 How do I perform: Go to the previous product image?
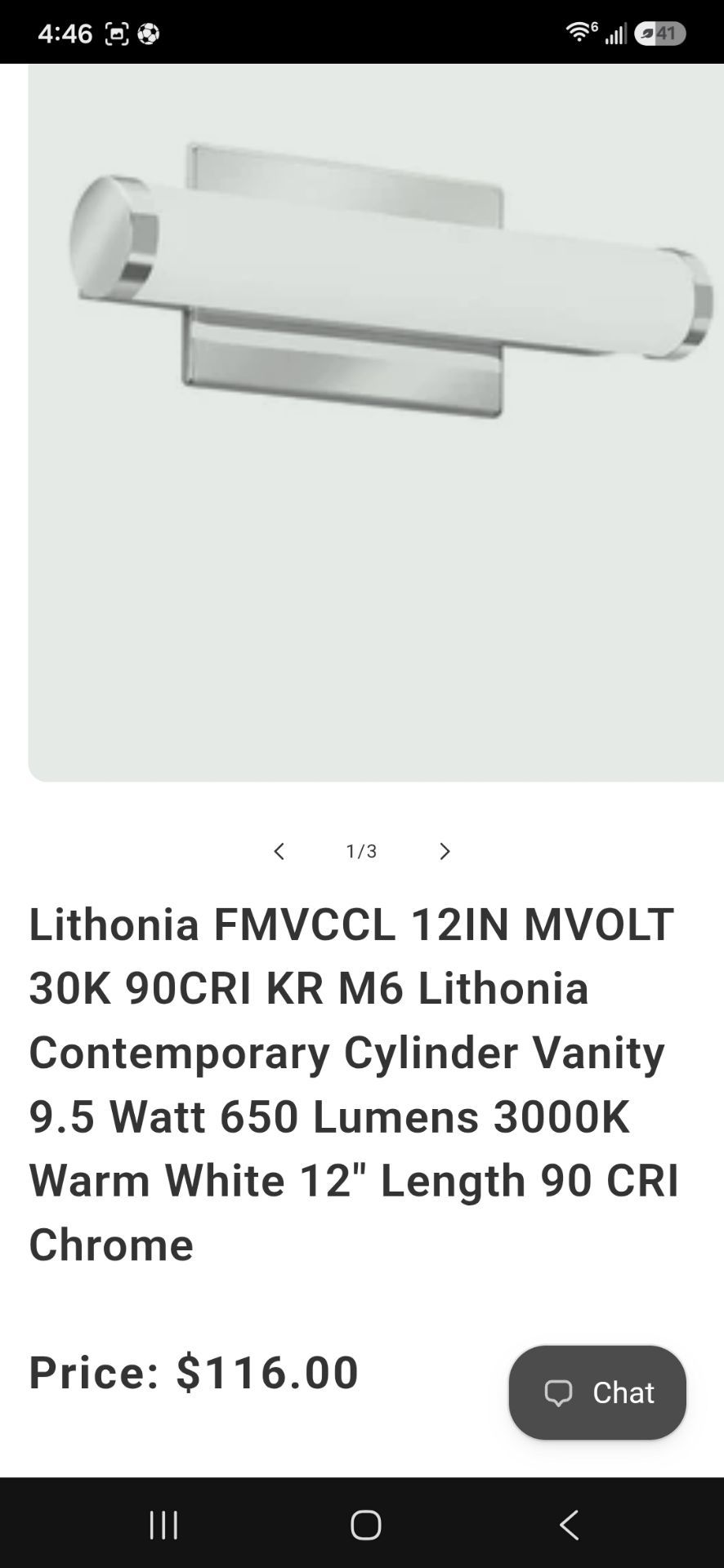(x=279, y=851)
